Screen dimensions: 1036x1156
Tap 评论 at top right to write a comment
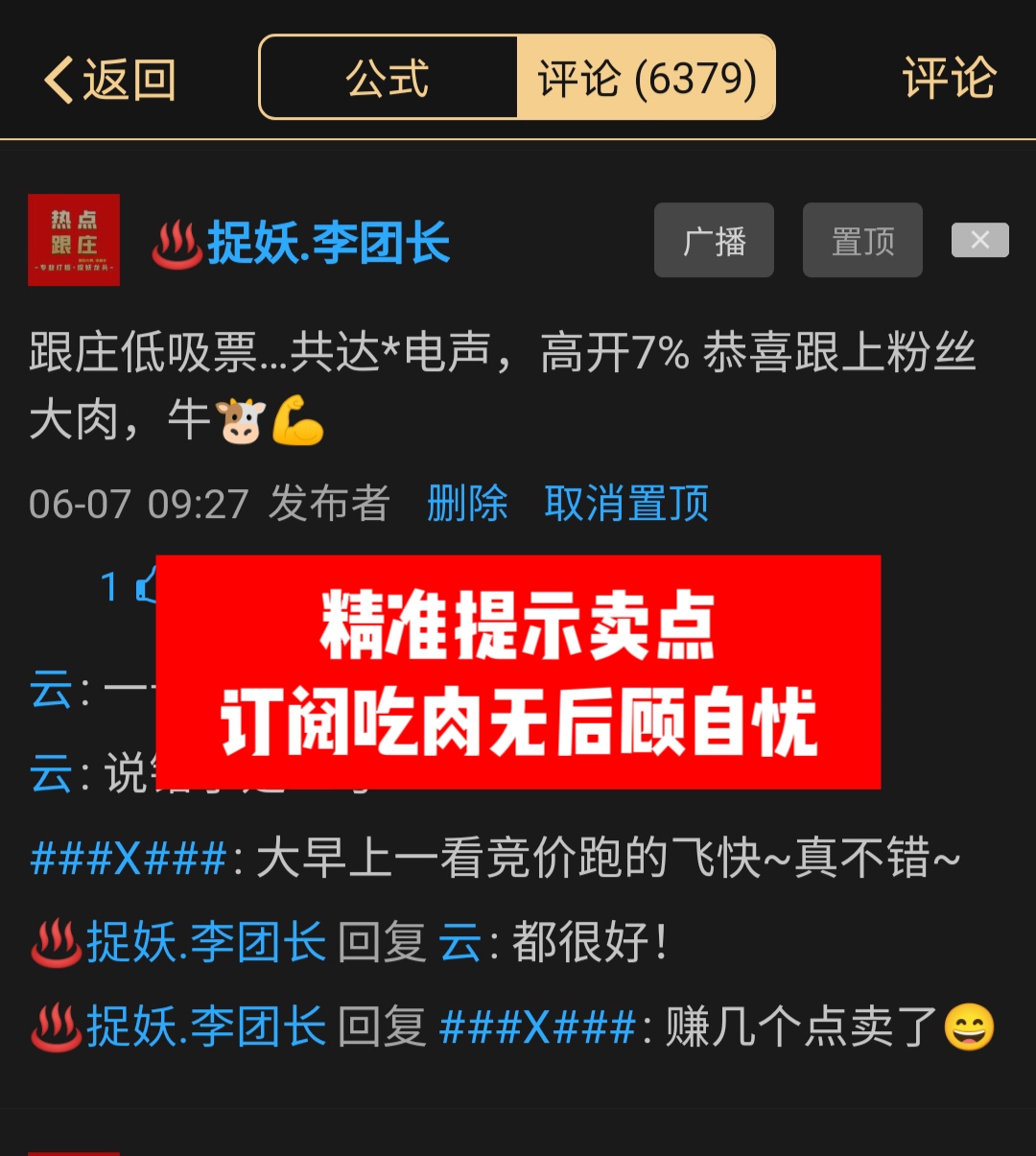click(948, 78)
